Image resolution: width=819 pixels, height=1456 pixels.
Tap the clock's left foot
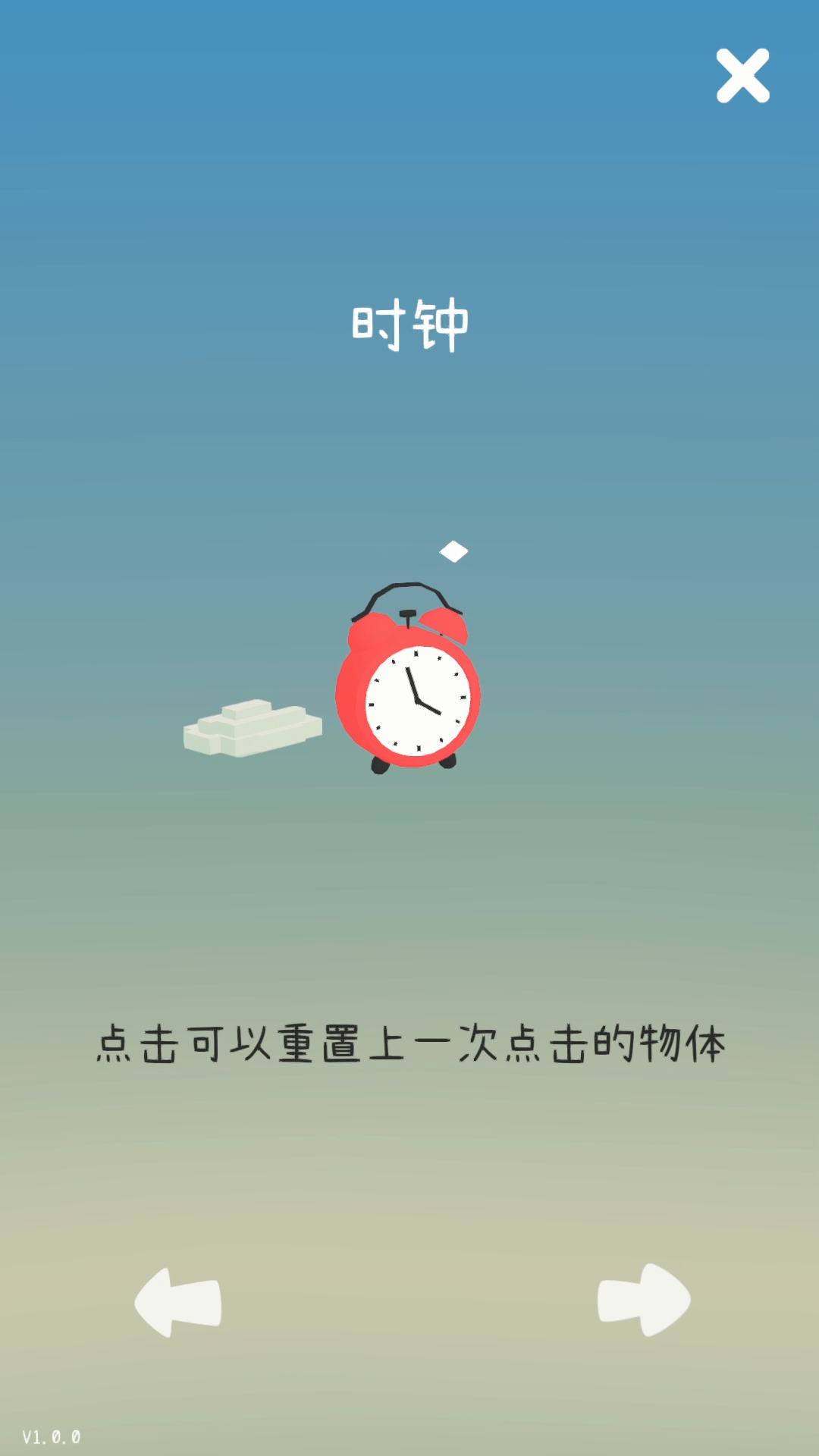[x=378, y=764]
